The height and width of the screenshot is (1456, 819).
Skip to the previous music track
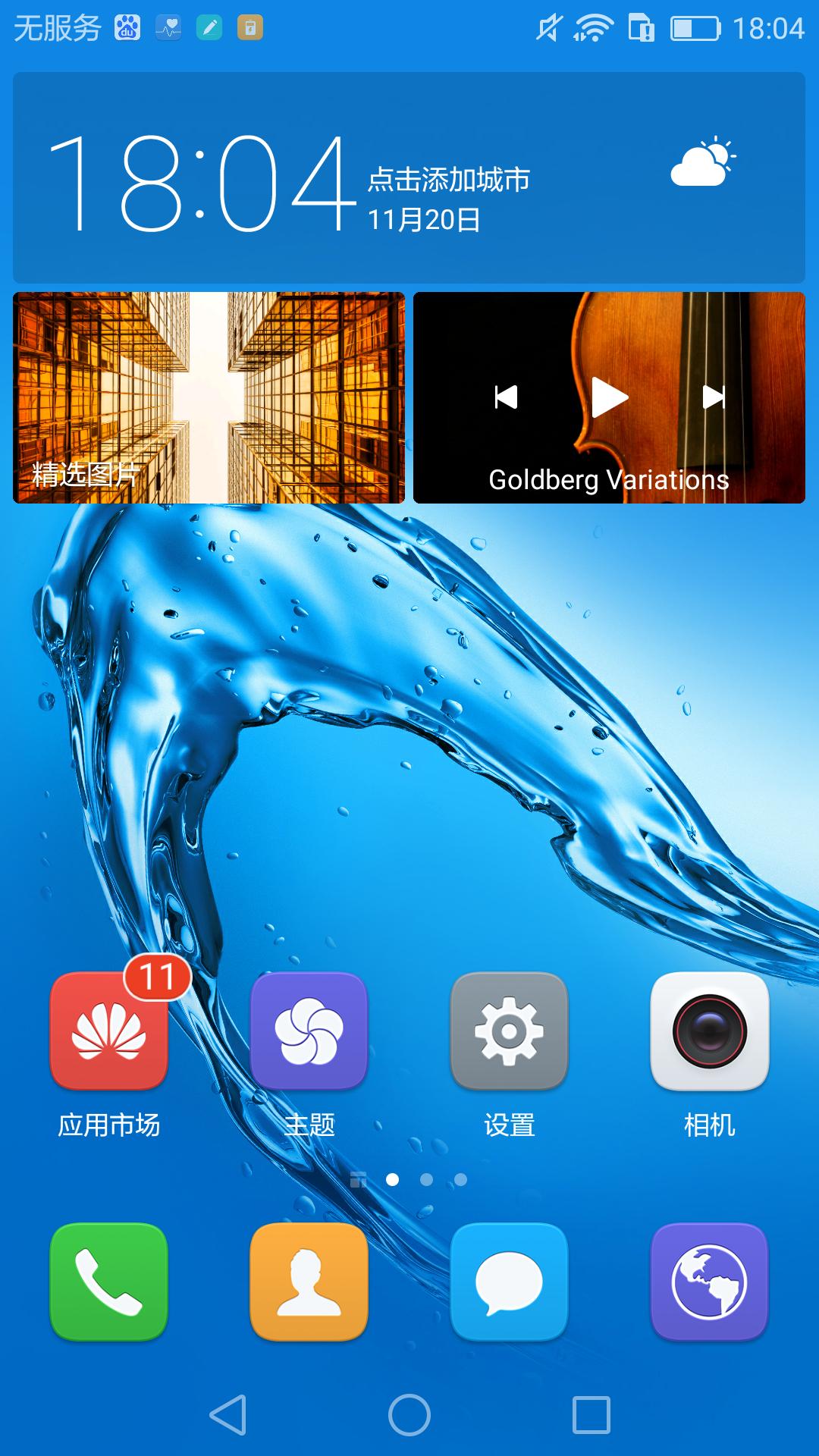coord(506,397)
